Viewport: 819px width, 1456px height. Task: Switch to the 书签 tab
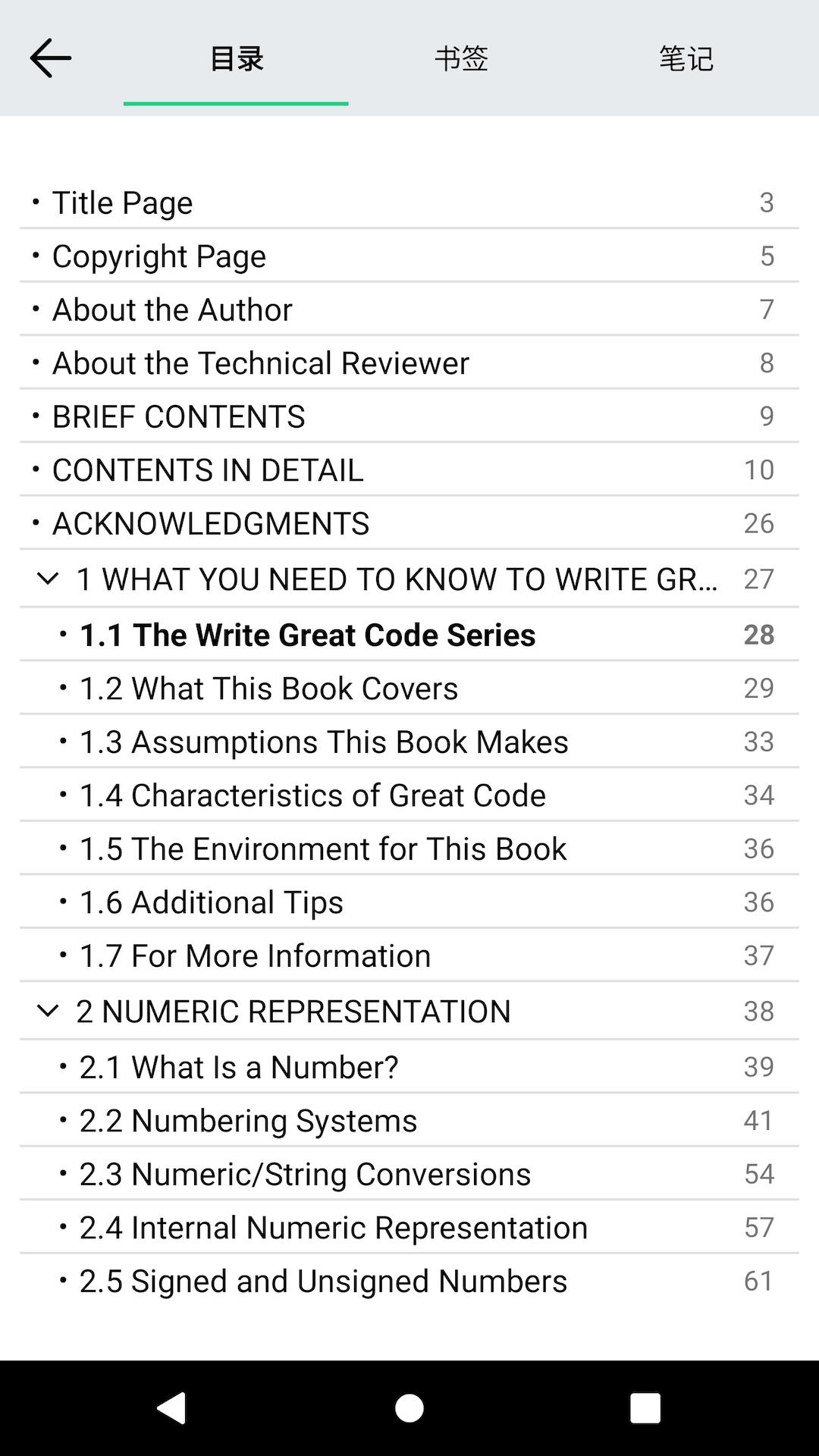461,58
